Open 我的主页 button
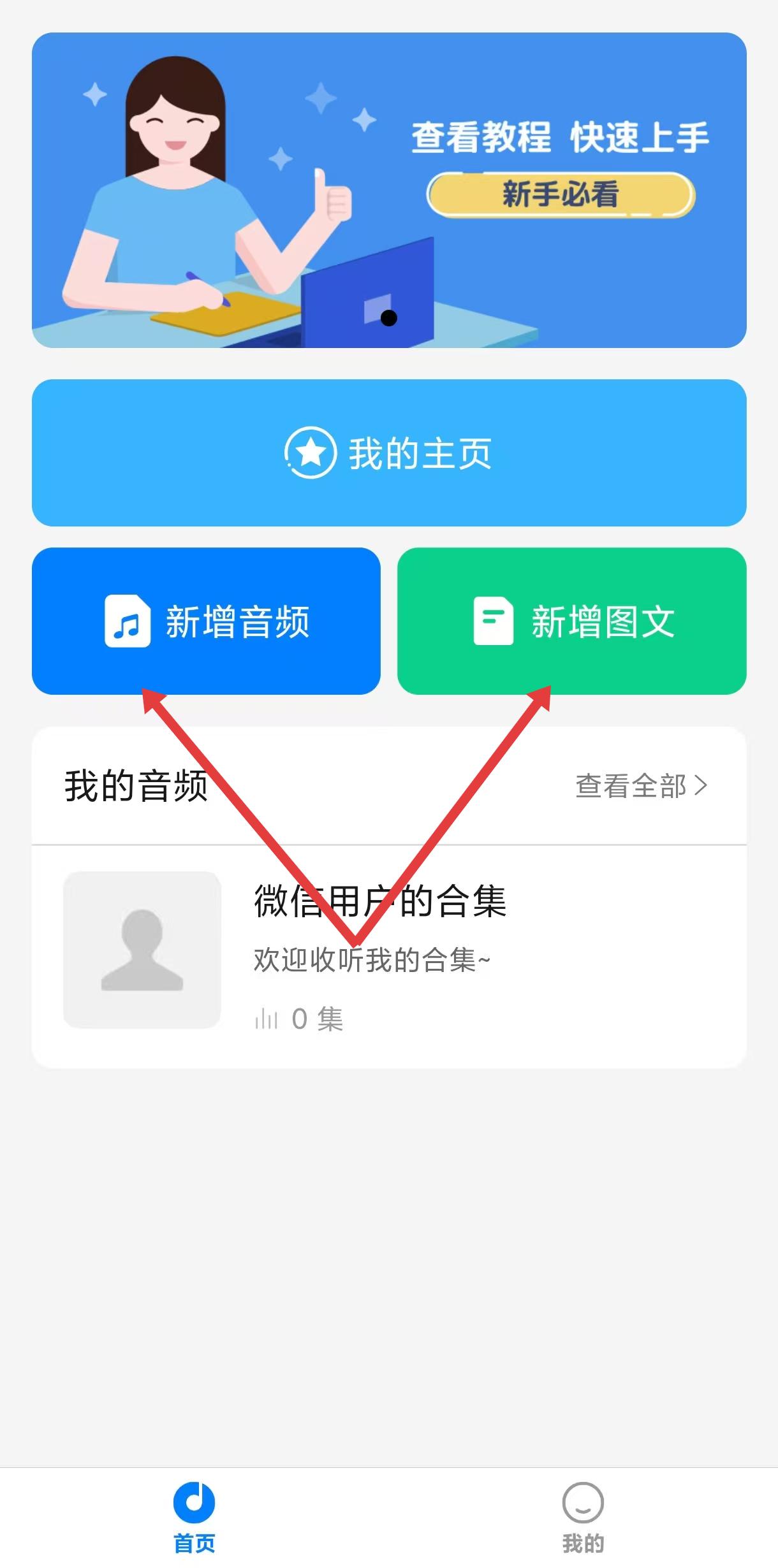Image resolution: width=778 pixels, height=1568 pixels. point(389,453)
